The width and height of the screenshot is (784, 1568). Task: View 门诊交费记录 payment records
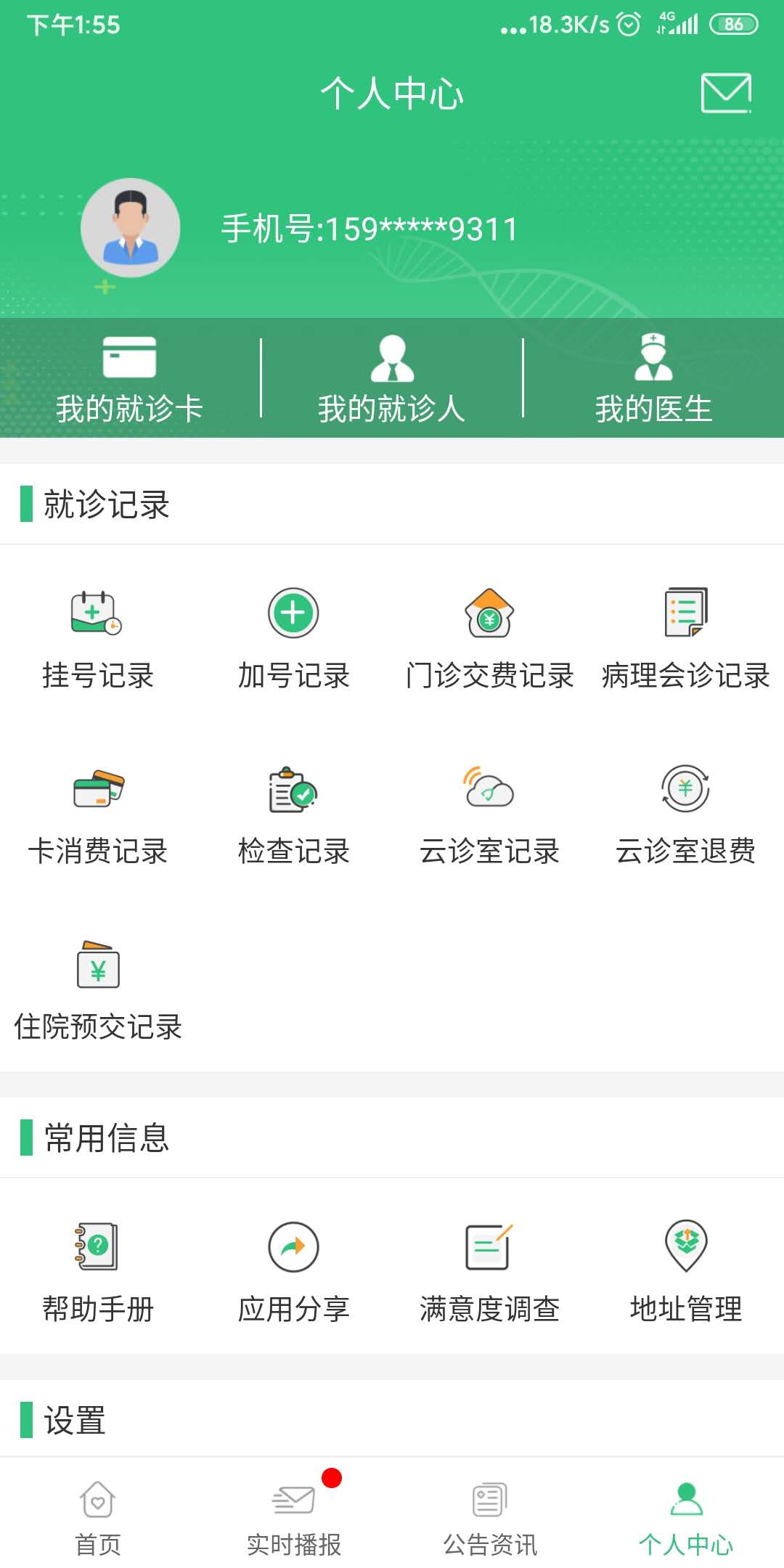[489, 635]
